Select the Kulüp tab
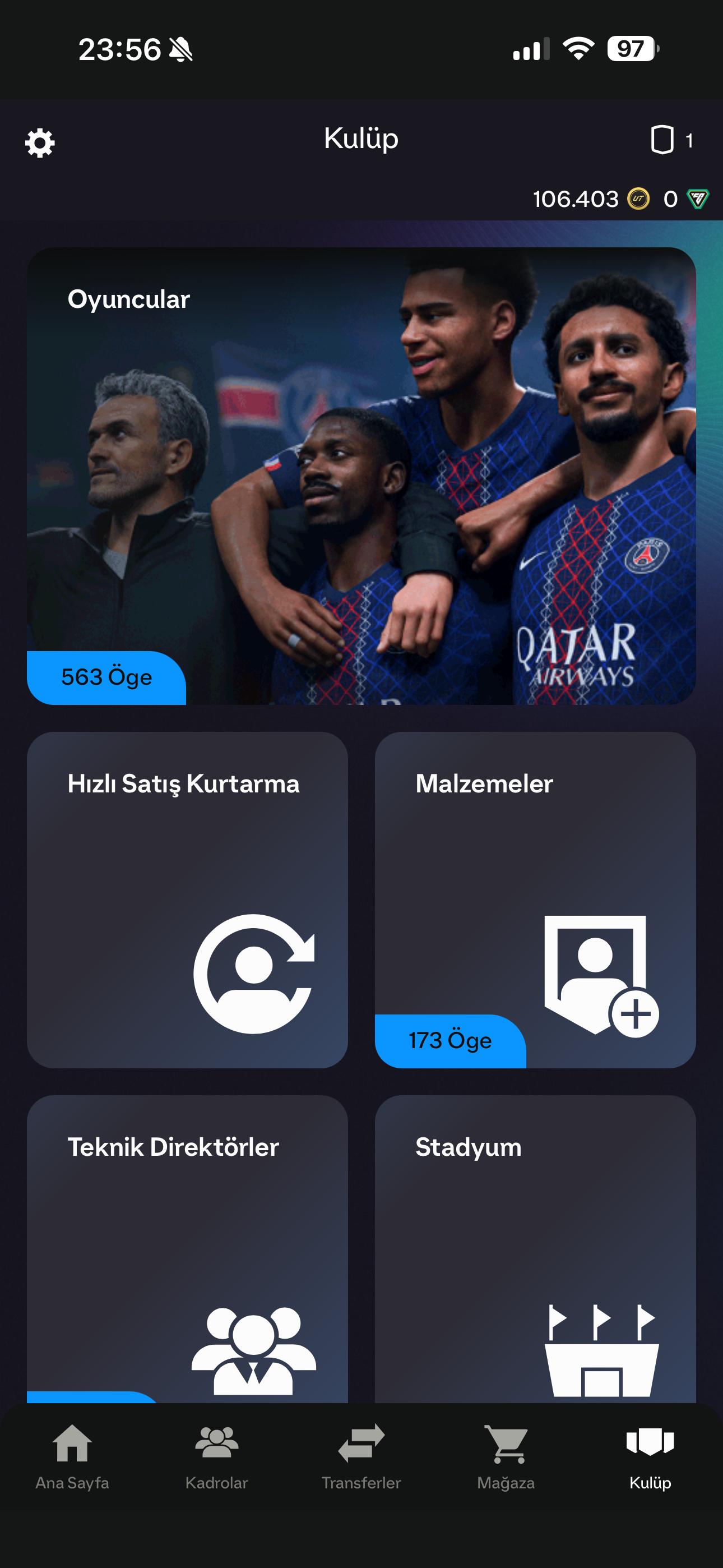This screenshot has width=723, height=1568. [650, 1456]
